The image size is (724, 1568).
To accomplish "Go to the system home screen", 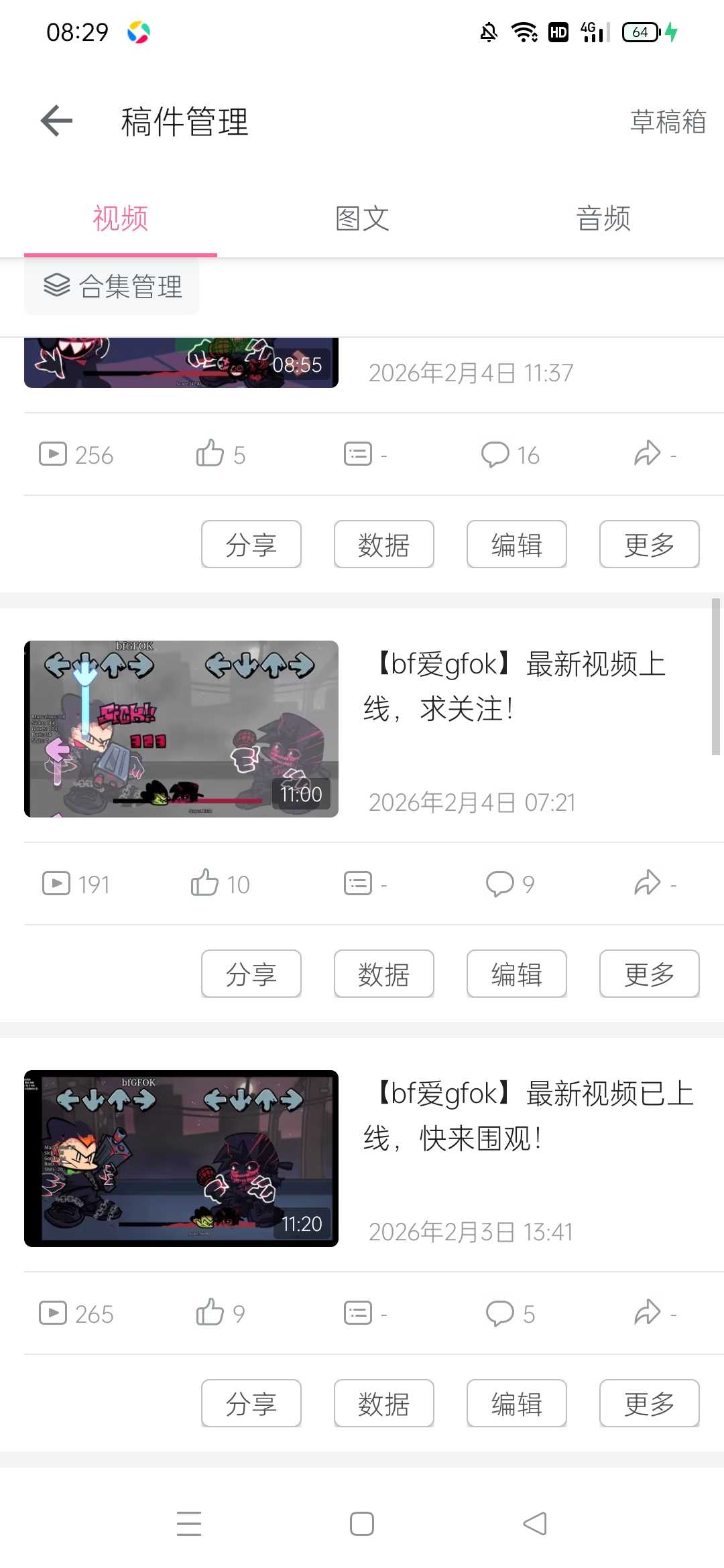I will 362,1524.
